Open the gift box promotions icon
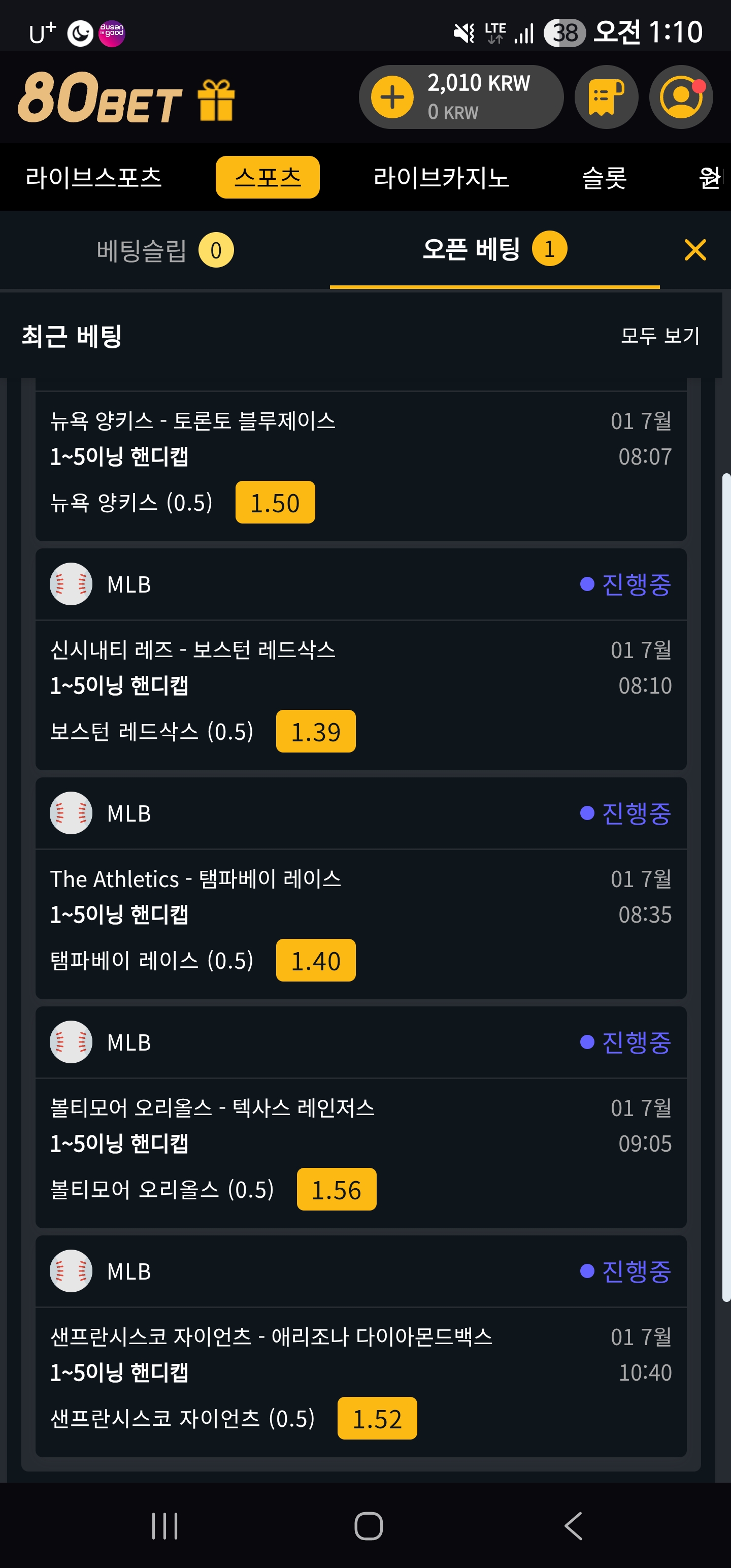Screen dimensions: 731x1568 click(216, 100)
